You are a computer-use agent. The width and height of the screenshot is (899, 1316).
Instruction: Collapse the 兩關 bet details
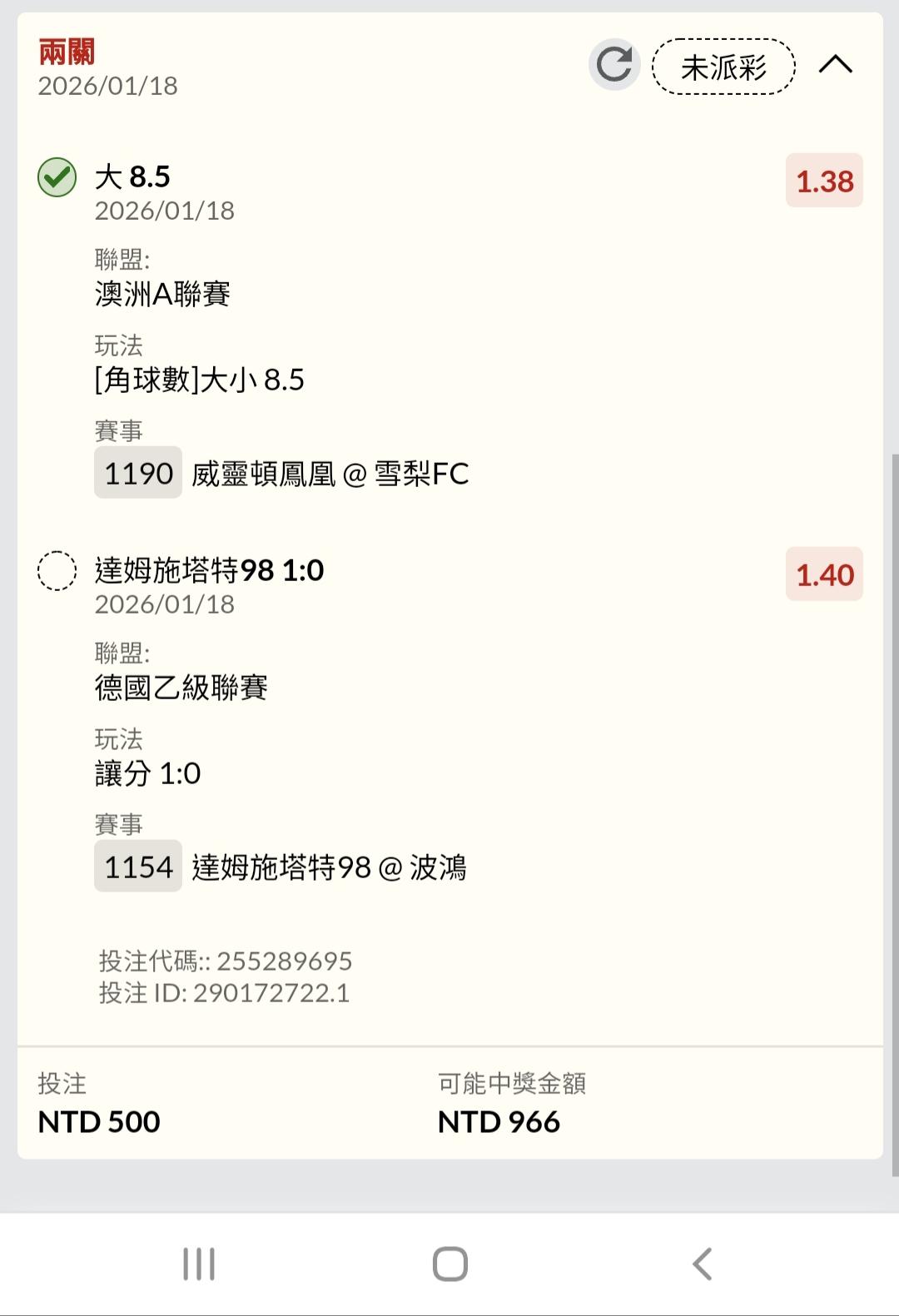point(836,65)
